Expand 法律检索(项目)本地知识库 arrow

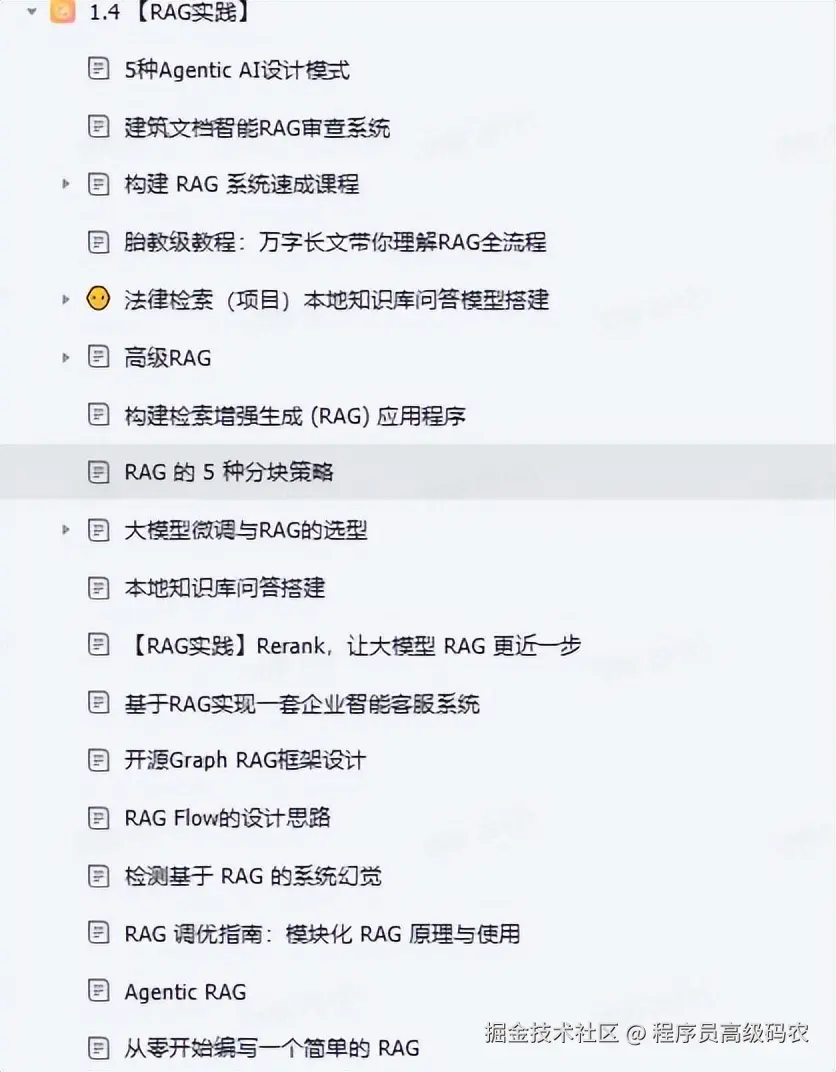66,299
